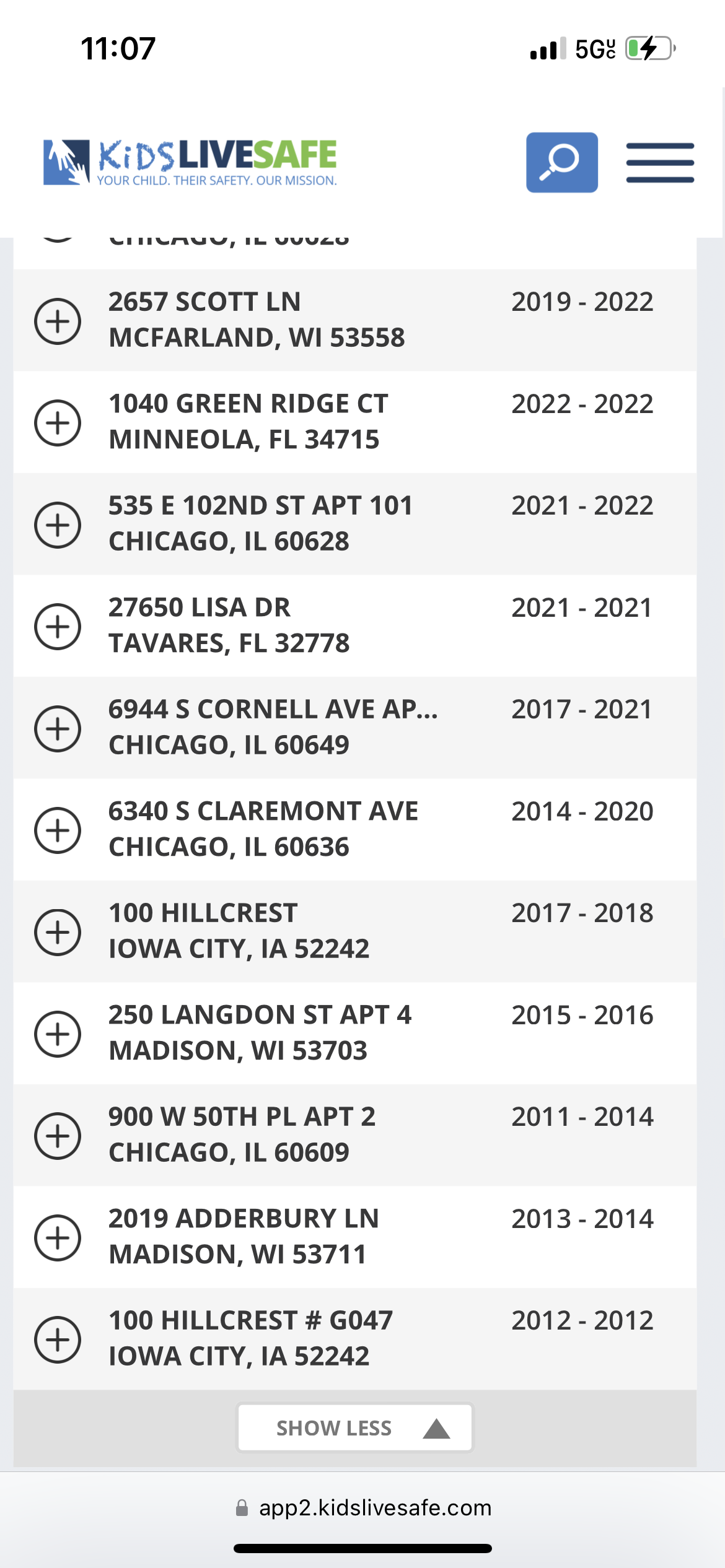Expand the 535 E 102nd St entry
This screenshot has height=1568, width=725.
[58, 525]
